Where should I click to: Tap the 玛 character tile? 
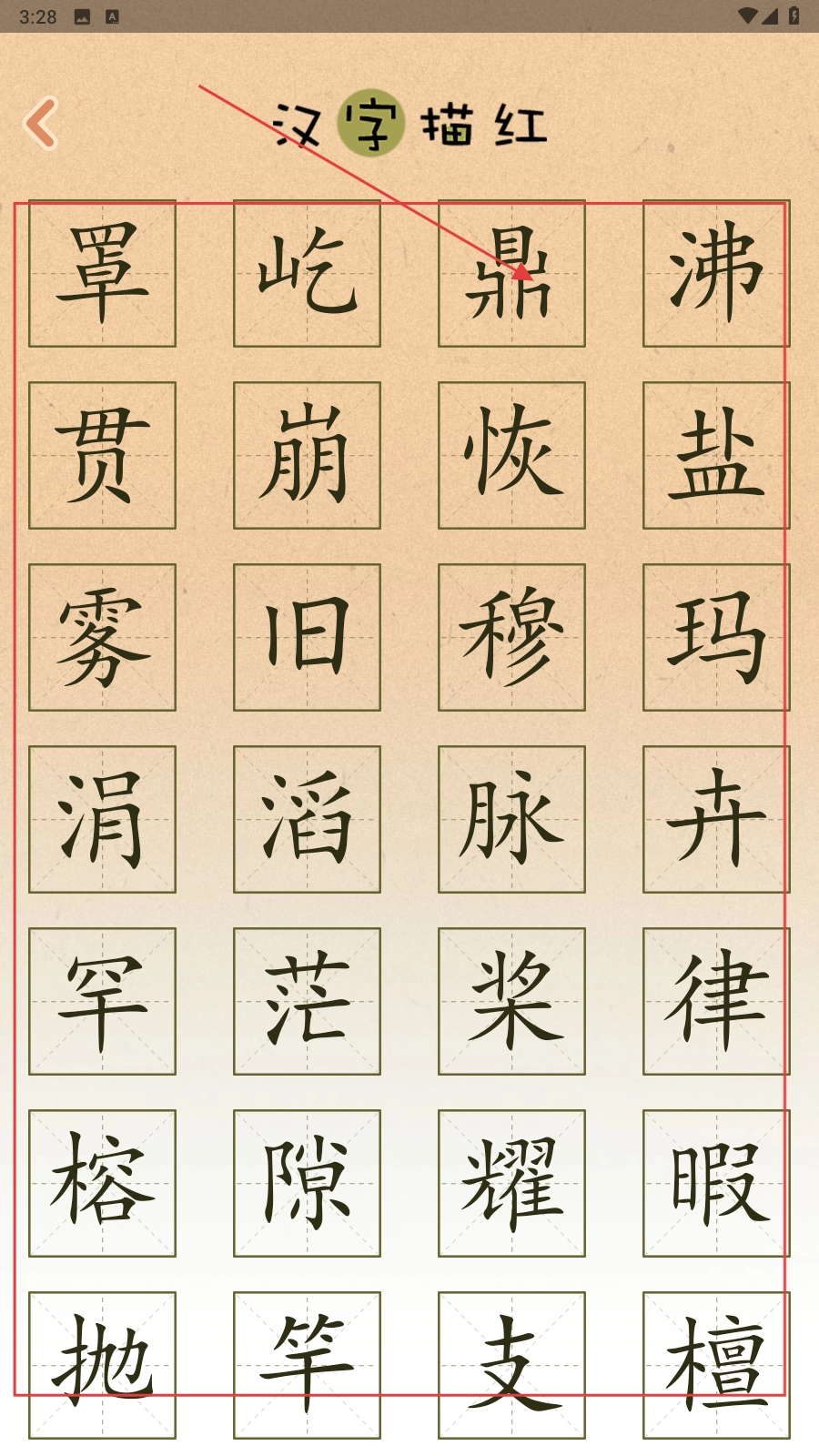coord(716,637)
